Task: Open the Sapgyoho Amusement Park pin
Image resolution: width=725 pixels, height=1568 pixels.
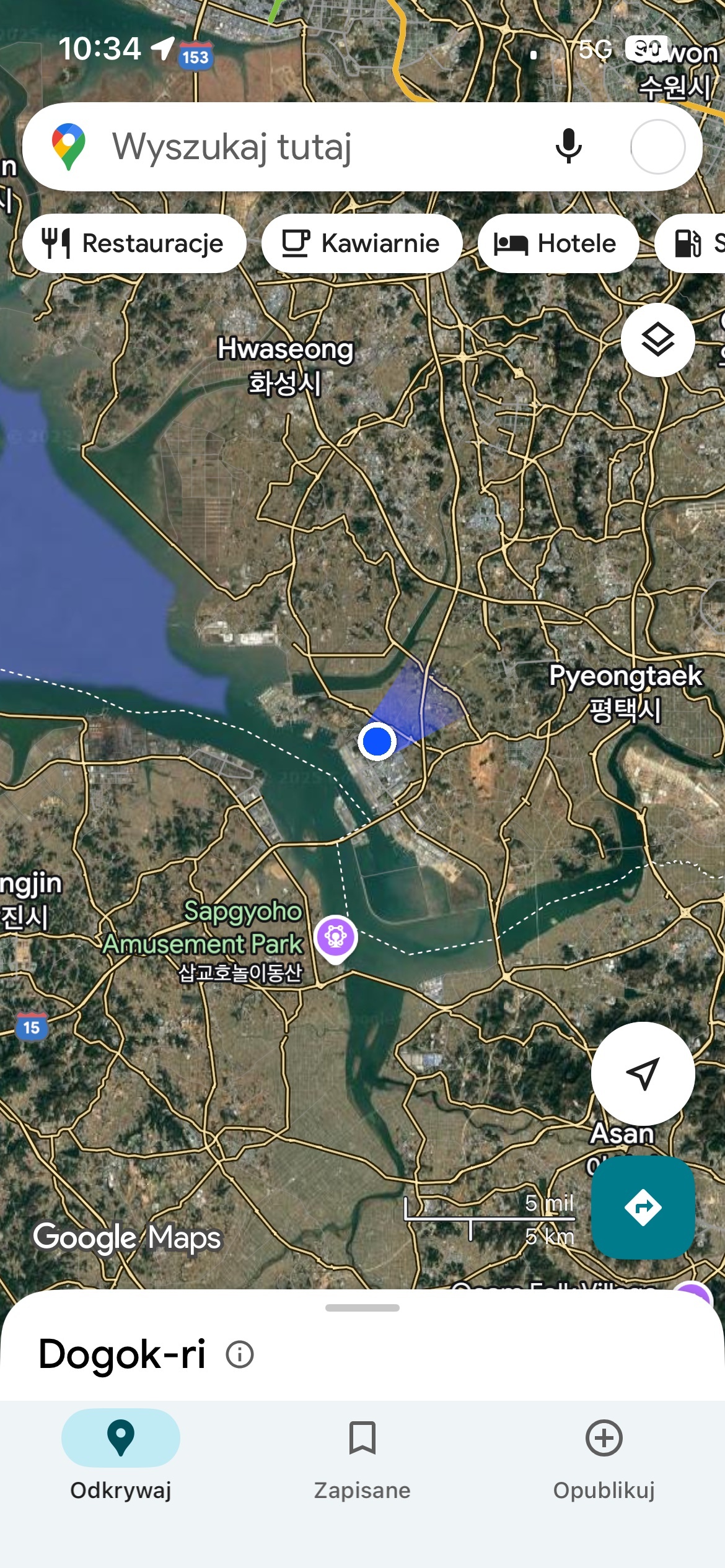Action: click(x=335, y=936)
